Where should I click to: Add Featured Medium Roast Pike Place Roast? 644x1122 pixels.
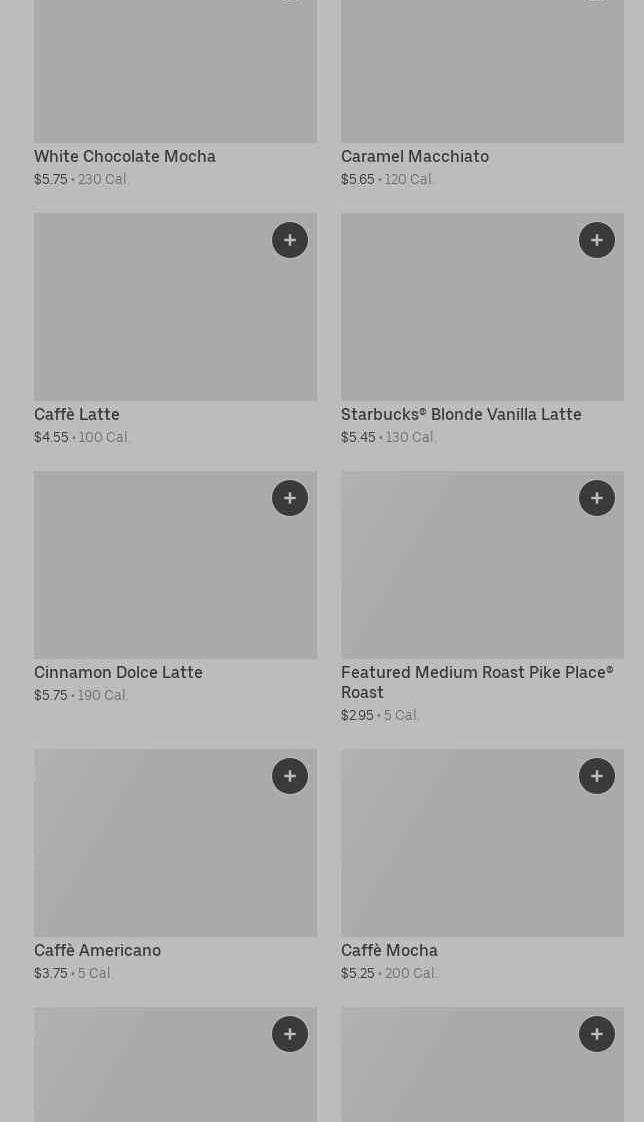[597, 498]
